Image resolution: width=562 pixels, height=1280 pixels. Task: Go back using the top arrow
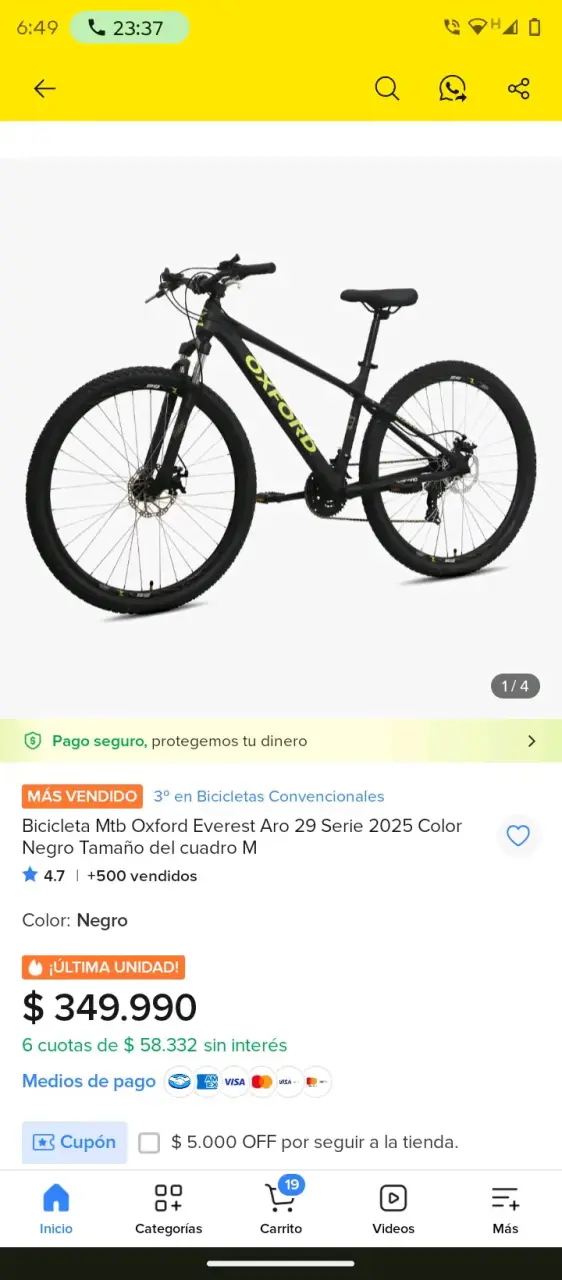click(44, 88)
